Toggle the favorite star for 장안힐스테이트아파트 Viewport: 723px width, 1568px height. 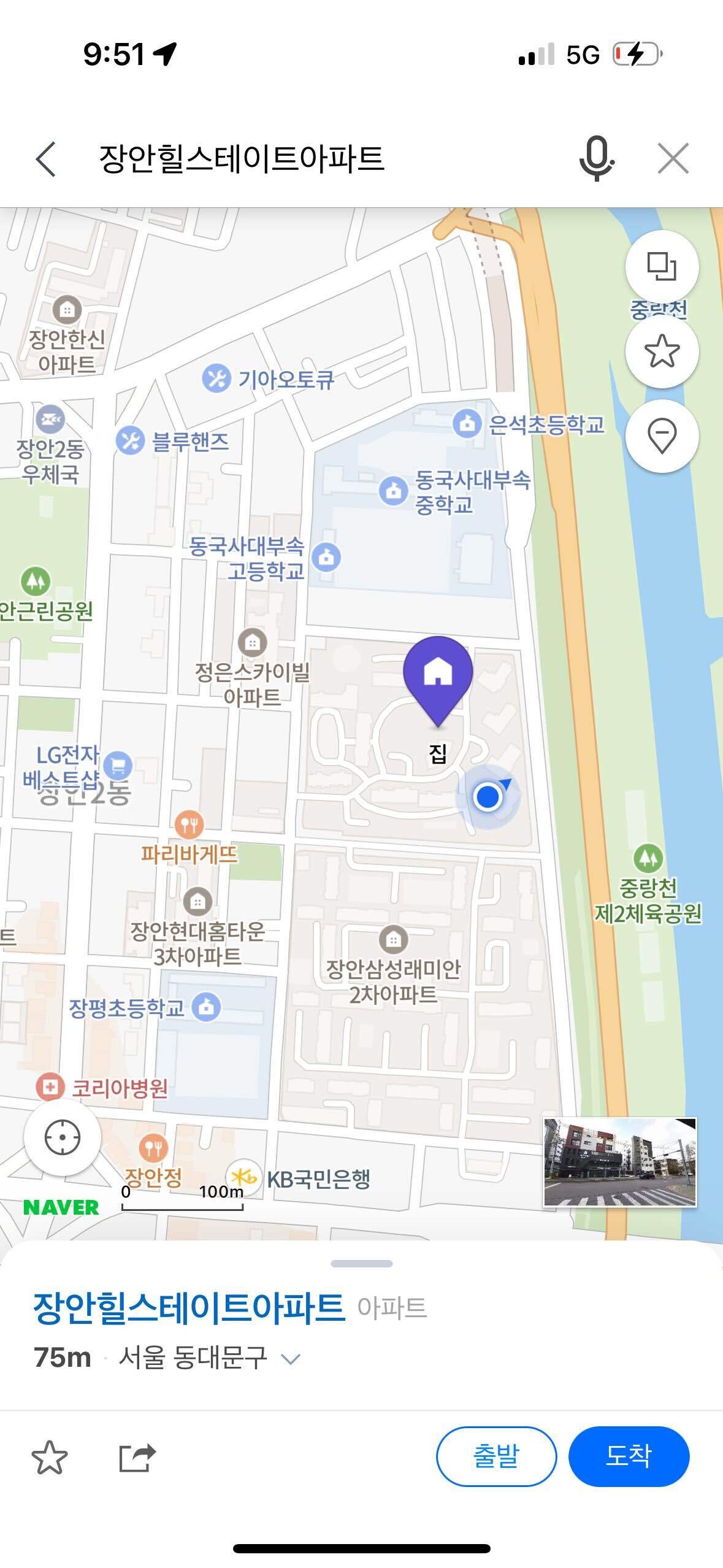[49, 1455]
